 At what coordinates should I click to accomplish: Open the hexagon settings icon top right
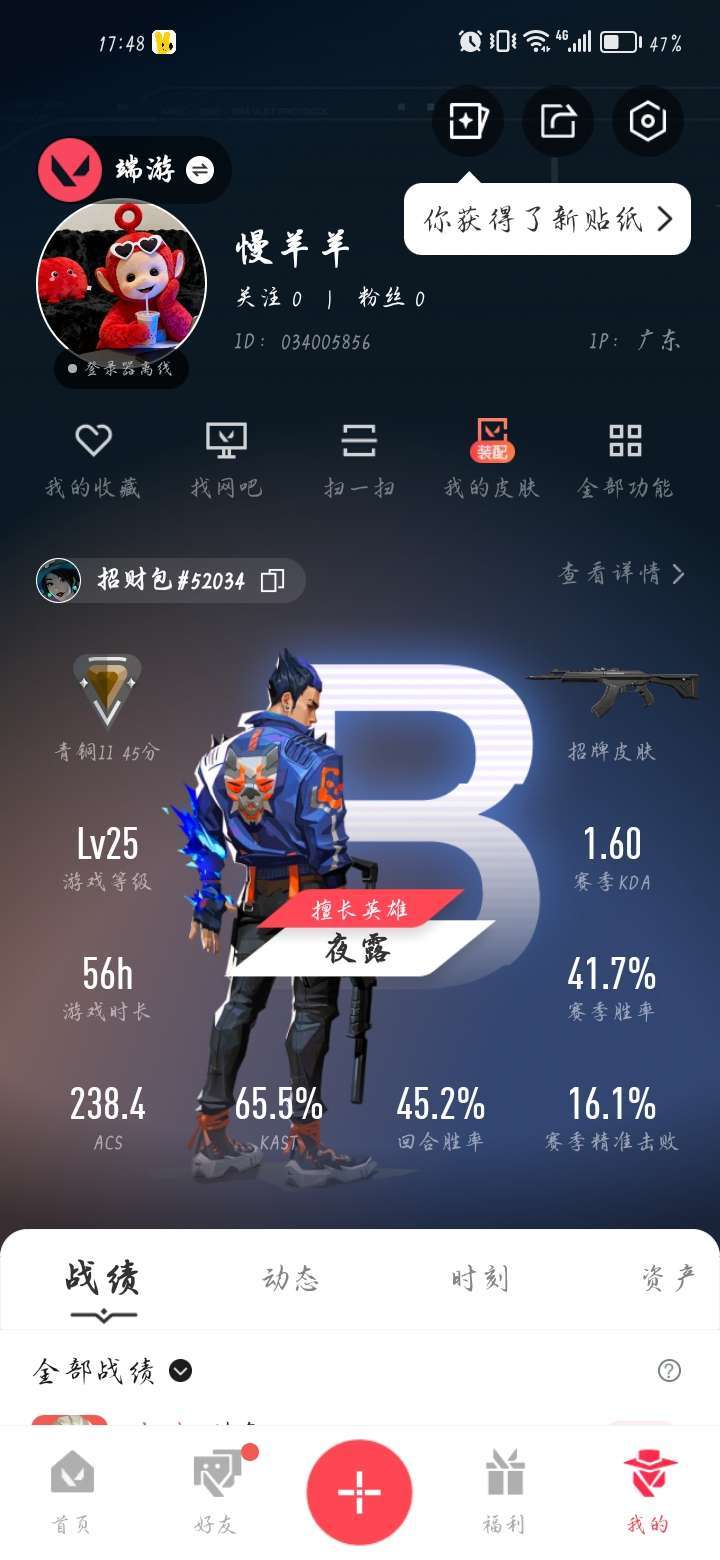[647, 121]
